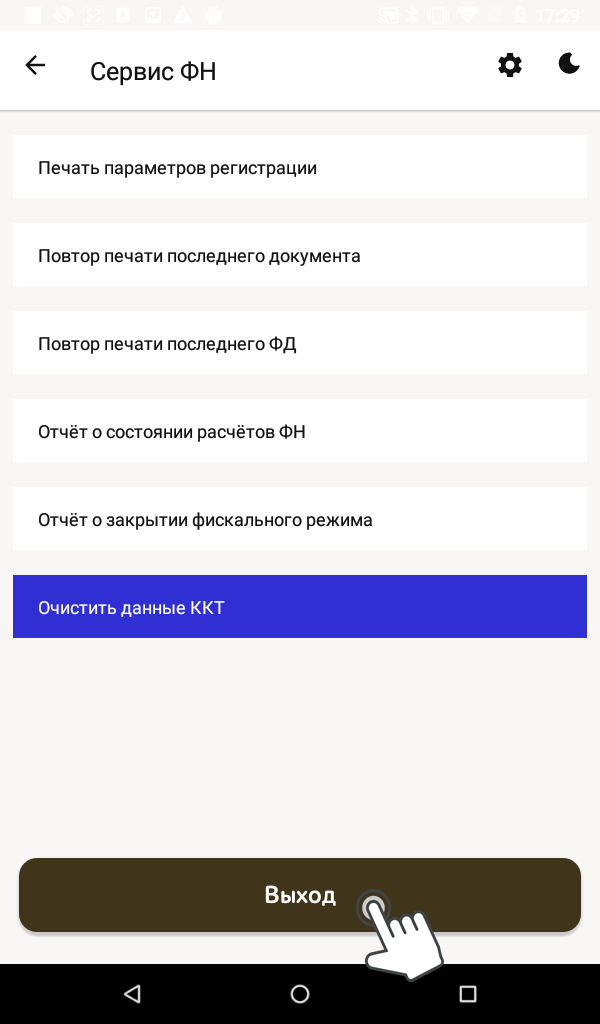This screenshot has height=1024, width=600.
Task: Toggle dark mode with the moon icon
Action: (568, 66)
